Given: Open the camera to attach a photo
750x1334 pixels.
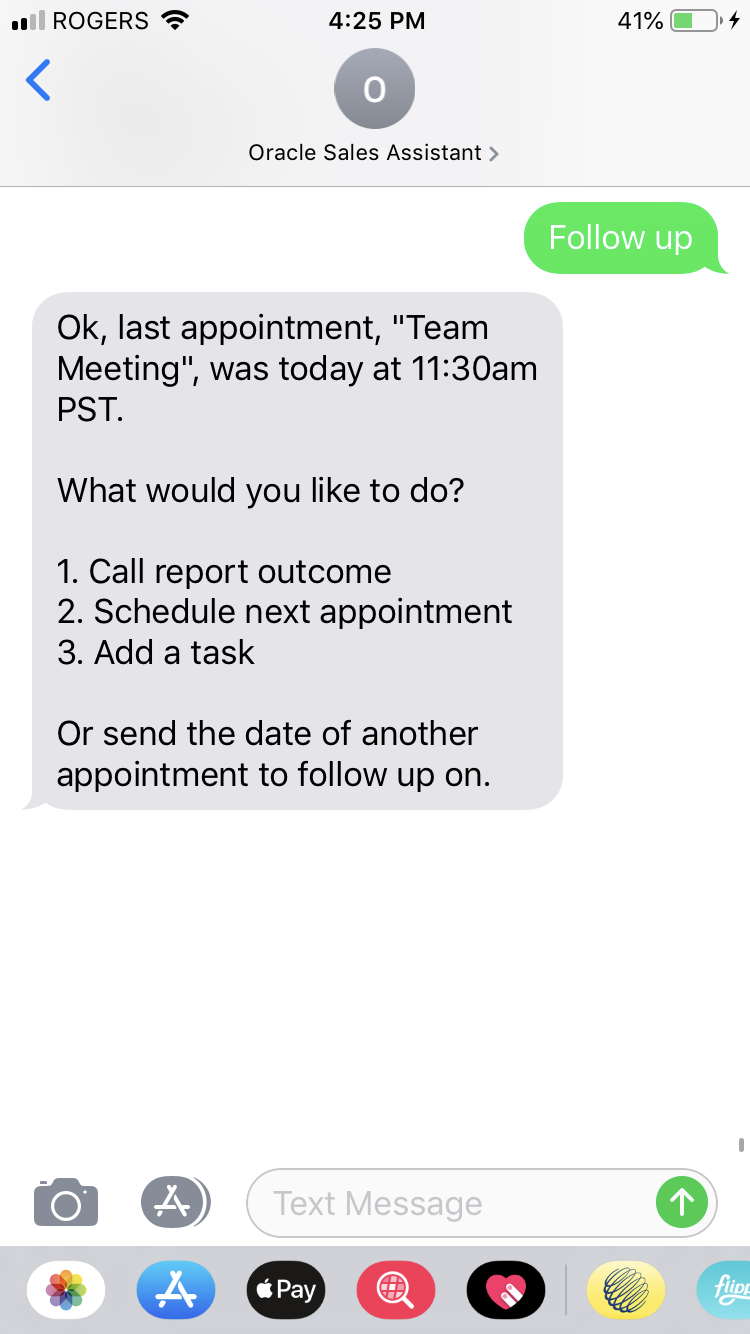Looking at the screenshot, I should tap(66, 1202).
